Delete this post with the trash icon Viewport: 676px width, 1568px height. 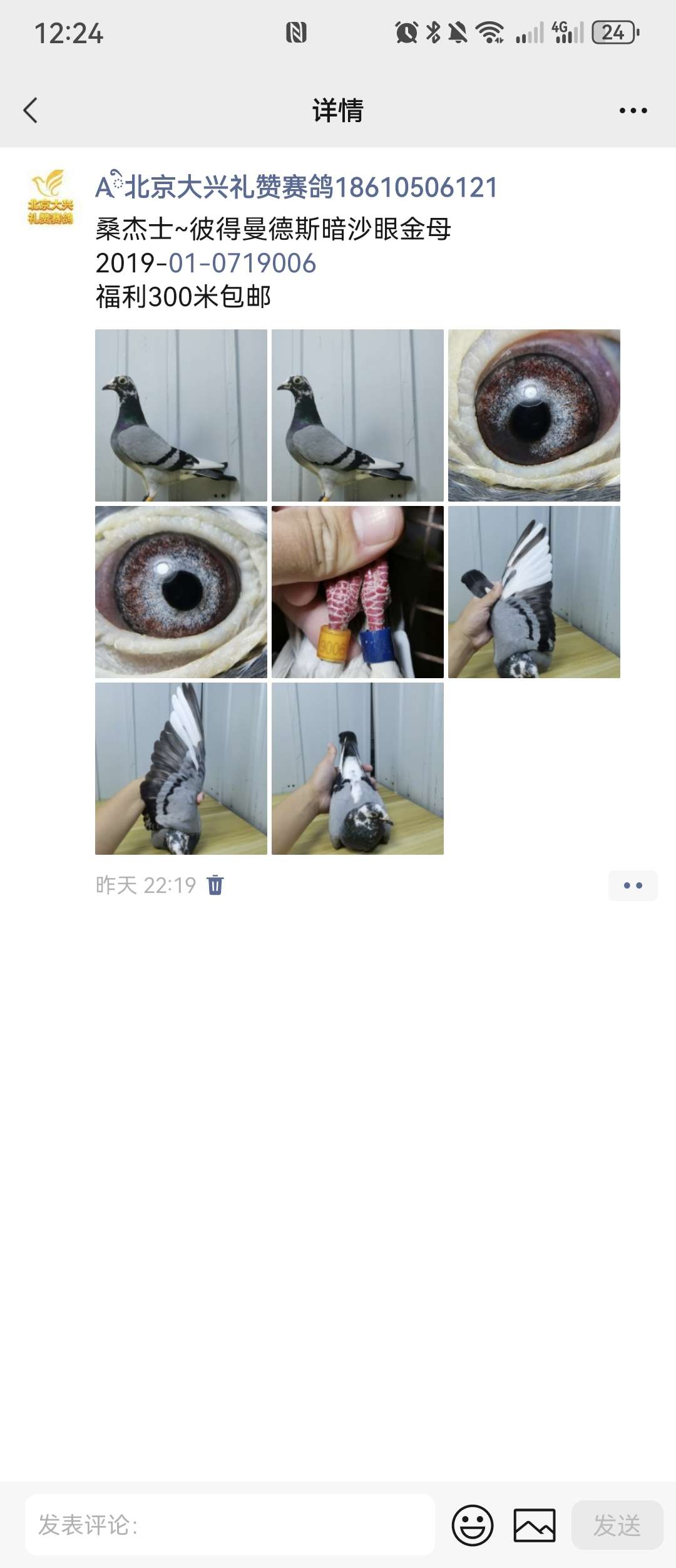tap(215, 885)
